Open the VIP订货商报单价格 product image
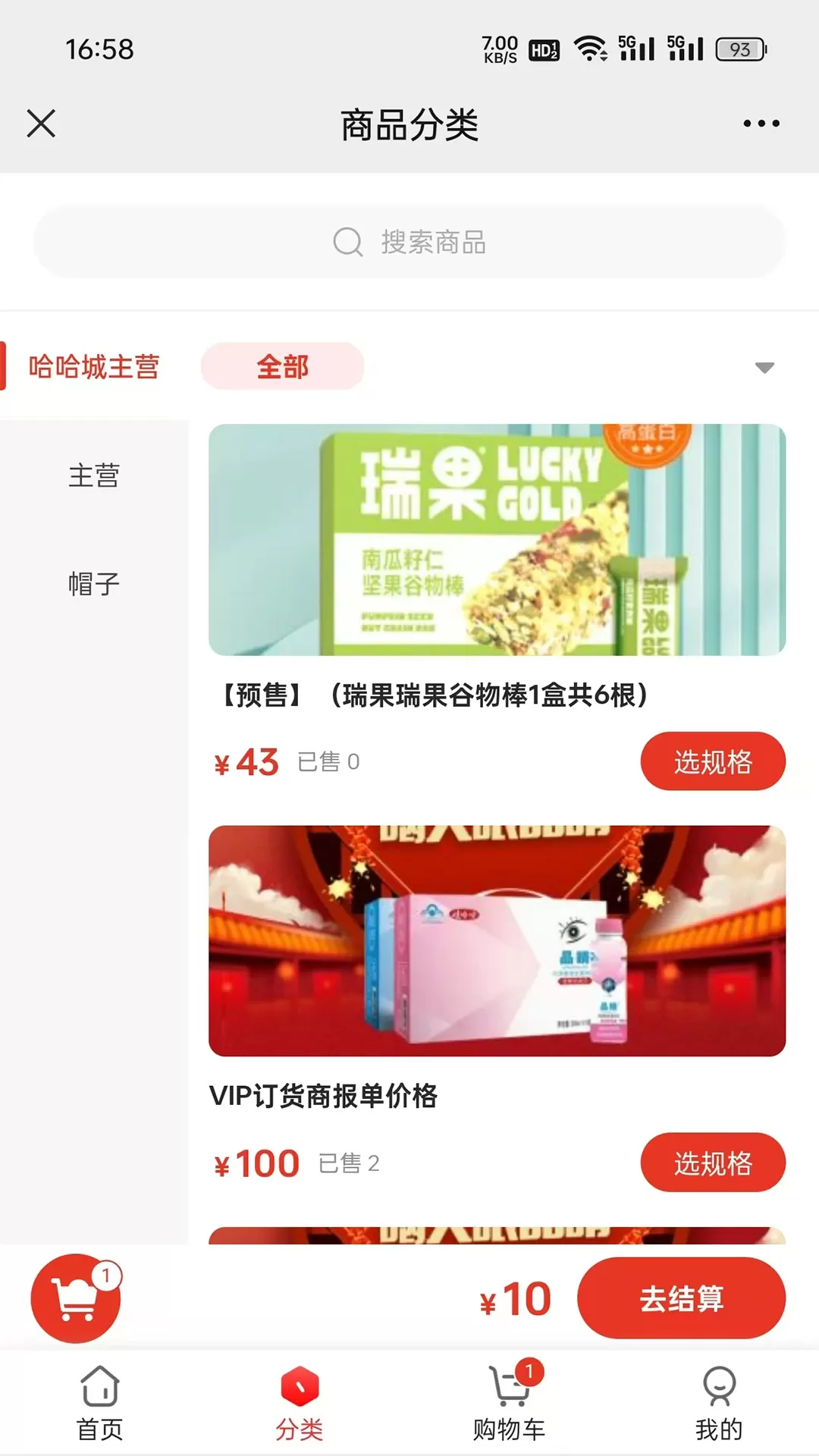This screenshot has height=1456, width=819. (497, 941)
